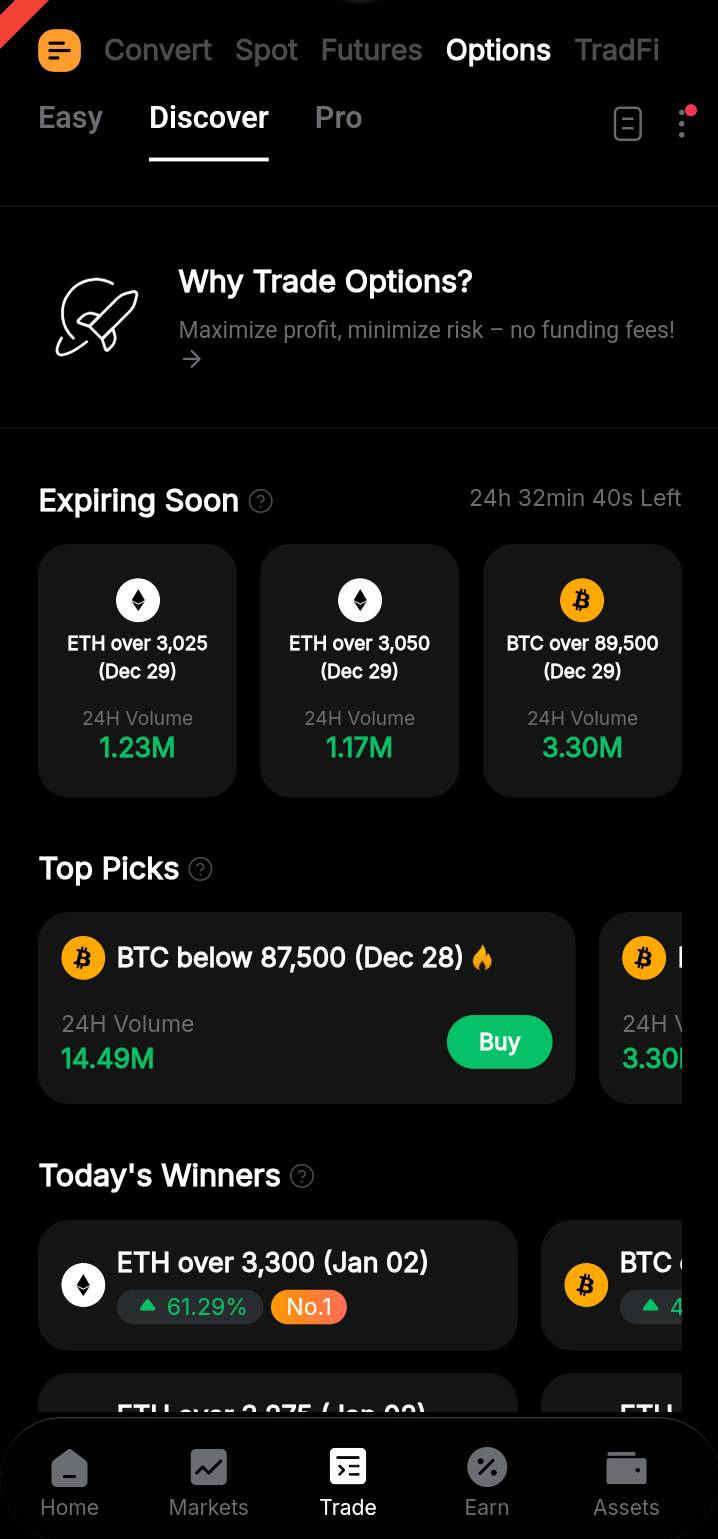This screenshot has width=718, height=1539.
Task: Switch to the Assets tab
Action: tap(626, 1483)
